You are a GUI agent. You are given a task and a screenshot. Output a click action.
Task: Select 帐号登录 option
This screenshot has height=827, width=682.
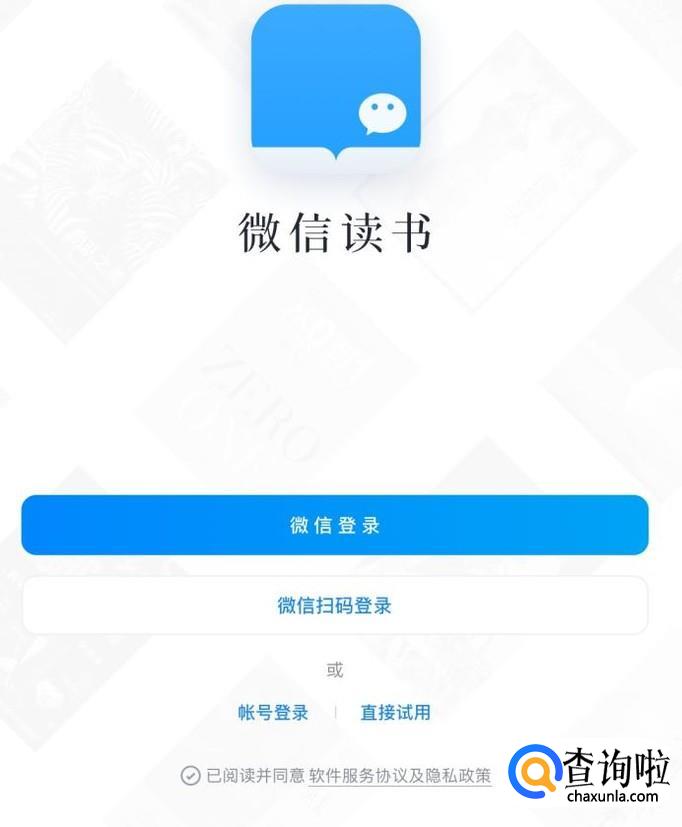[273, 712]
